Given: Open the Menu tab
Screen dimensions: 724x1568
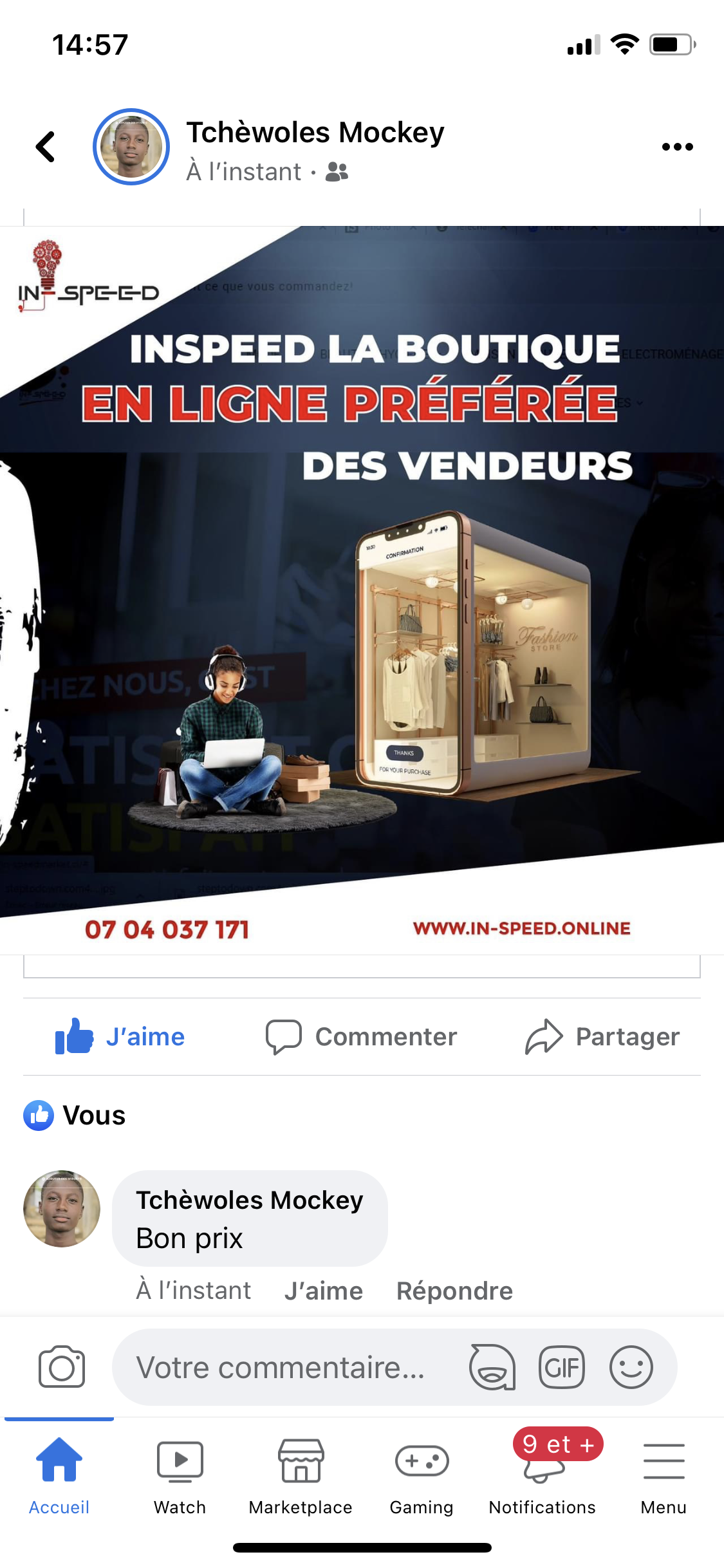Looking at the screenshot, I should click(x=664, y=1474).
